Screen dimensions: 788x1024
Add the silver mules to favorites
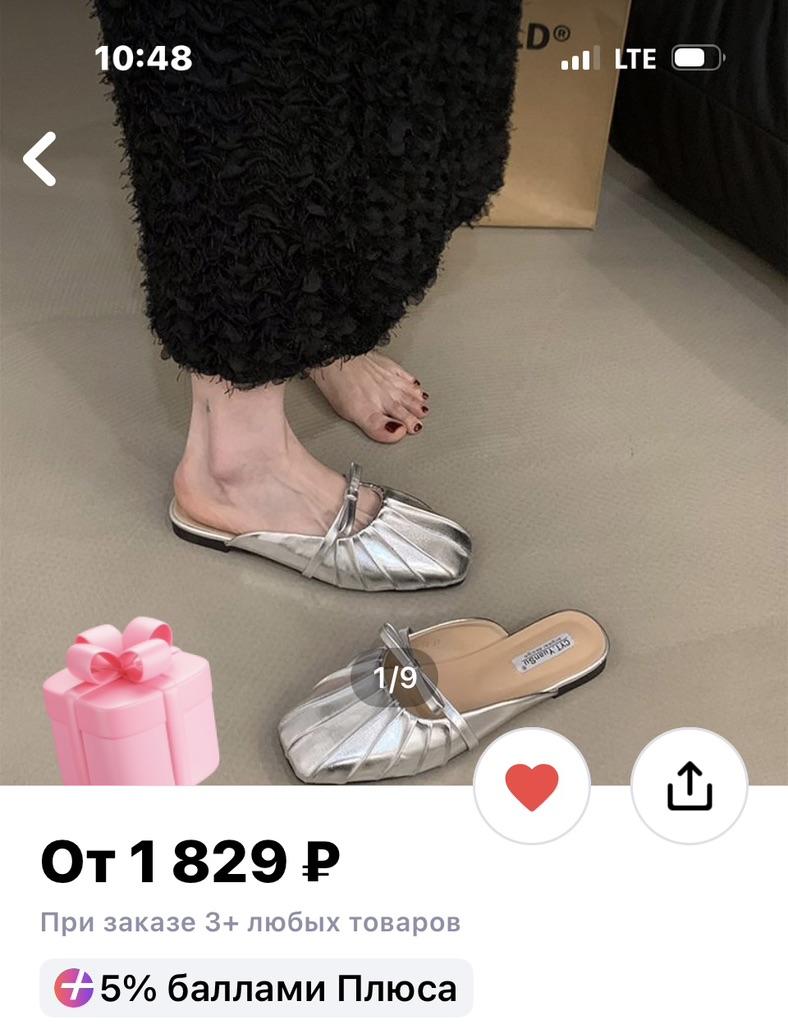531,786
